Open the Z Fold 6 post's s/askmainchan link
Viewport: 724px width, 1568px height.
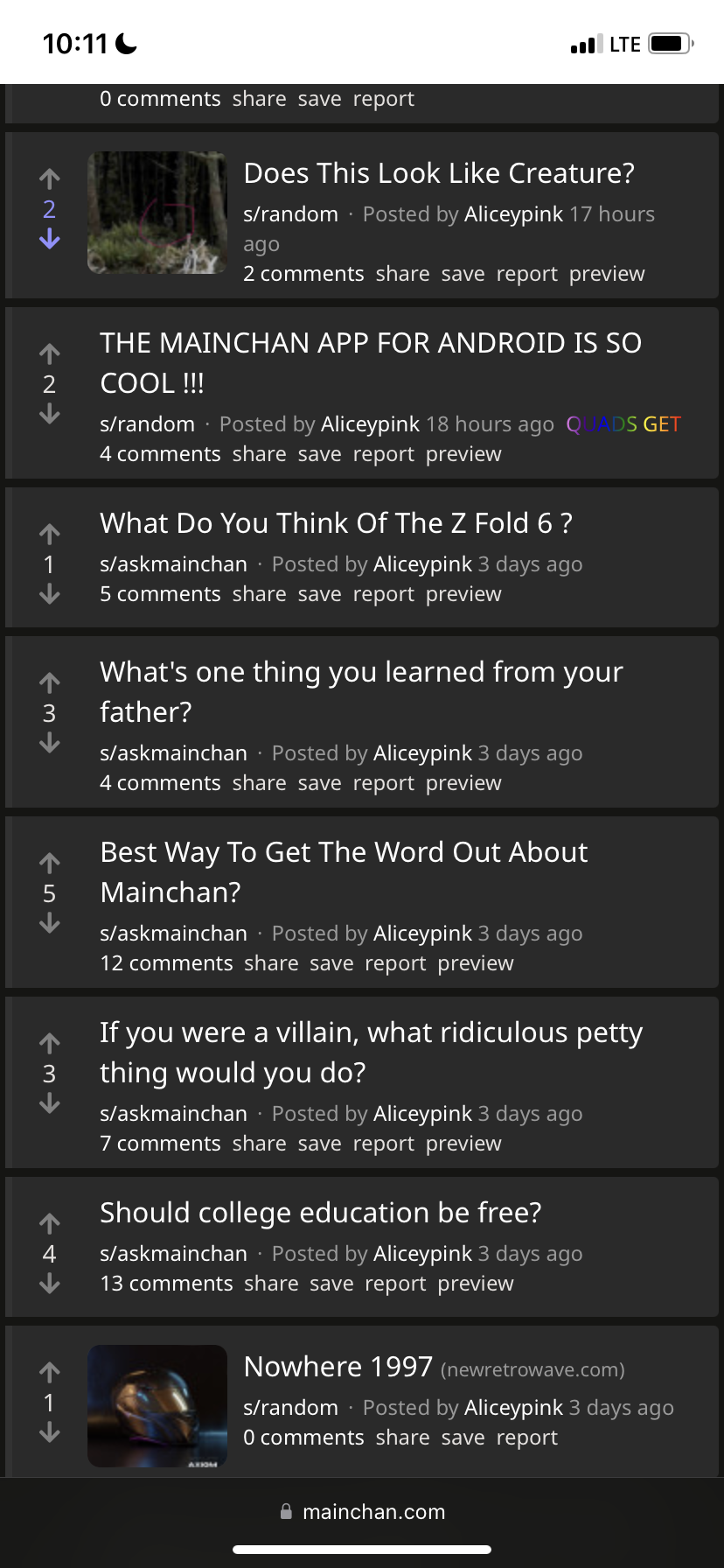click(173, 564)
